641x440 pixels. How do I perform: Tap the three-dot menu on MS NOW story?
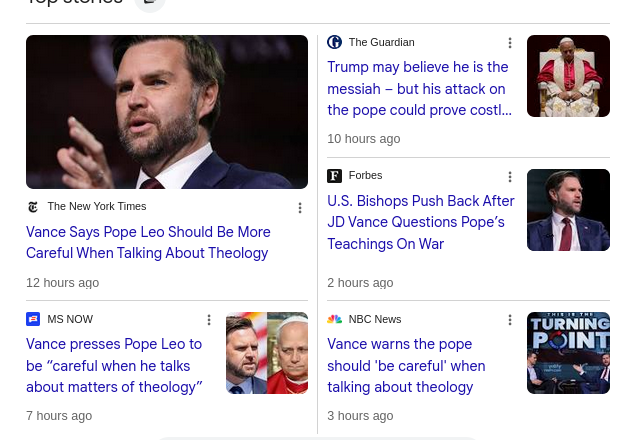pos(209,320)
